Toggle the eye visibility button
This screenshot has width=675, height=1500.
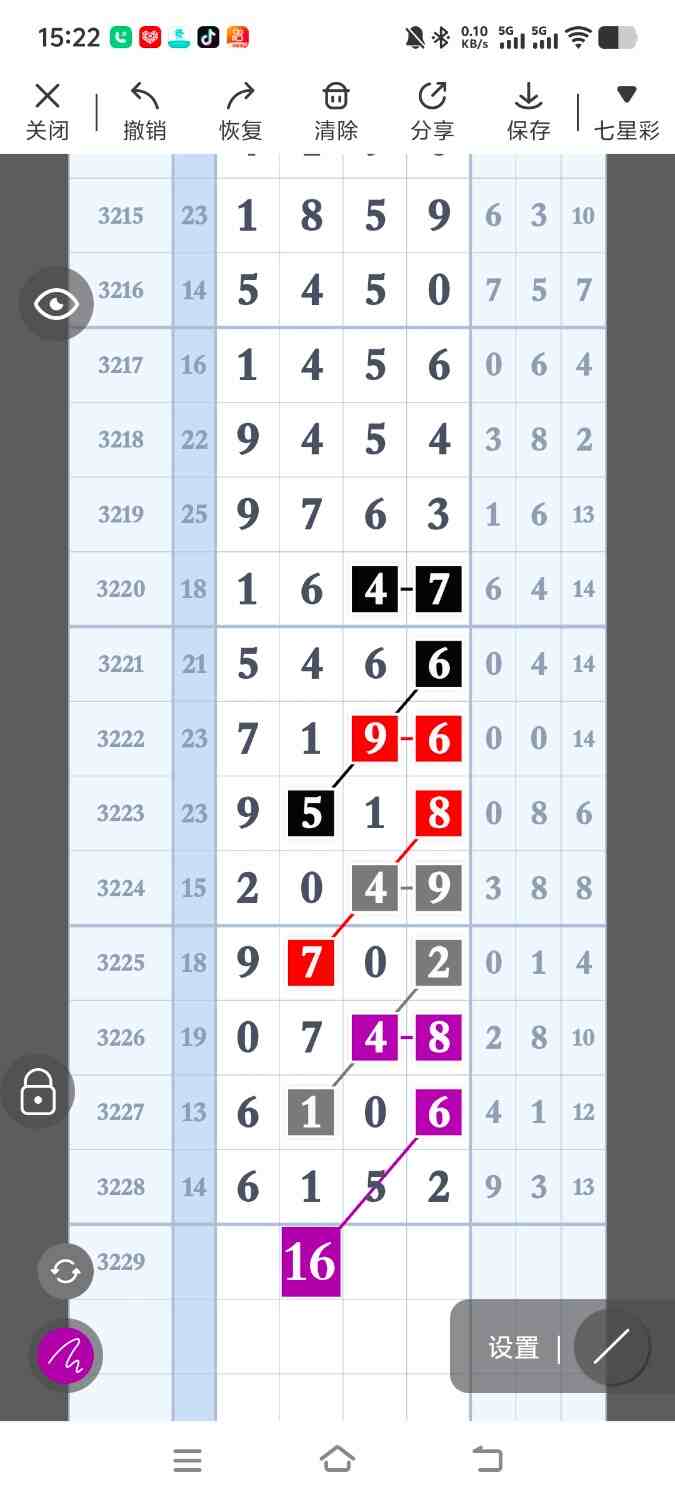pyautogui.click(x=56, y=304)
